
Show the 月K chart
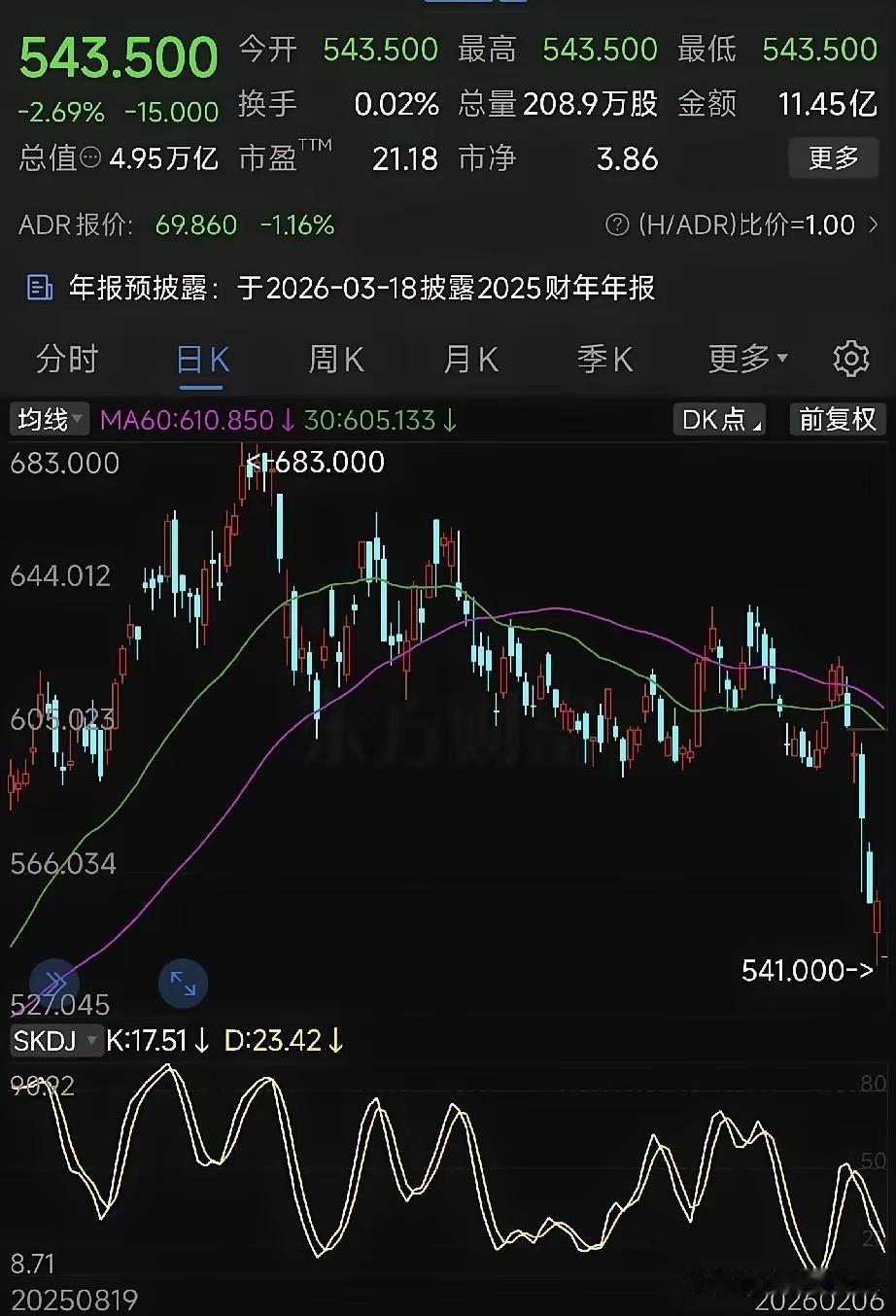click(471, 359)
